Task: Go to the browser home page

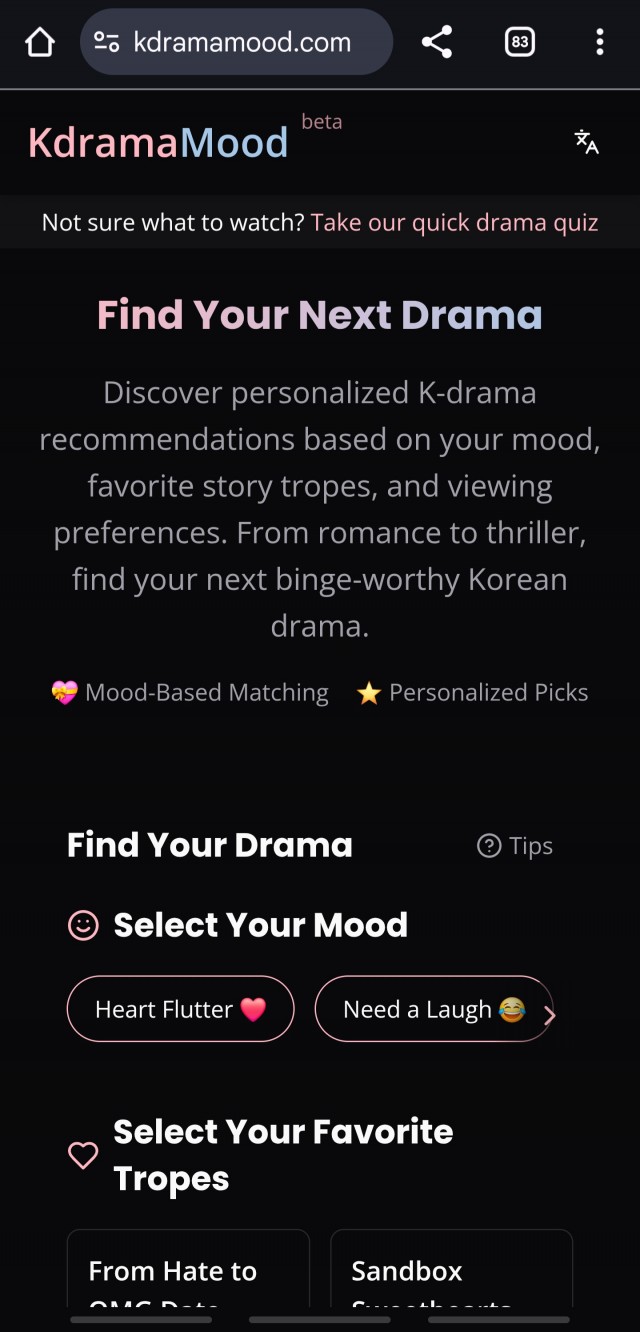Action: coord(39,42)
